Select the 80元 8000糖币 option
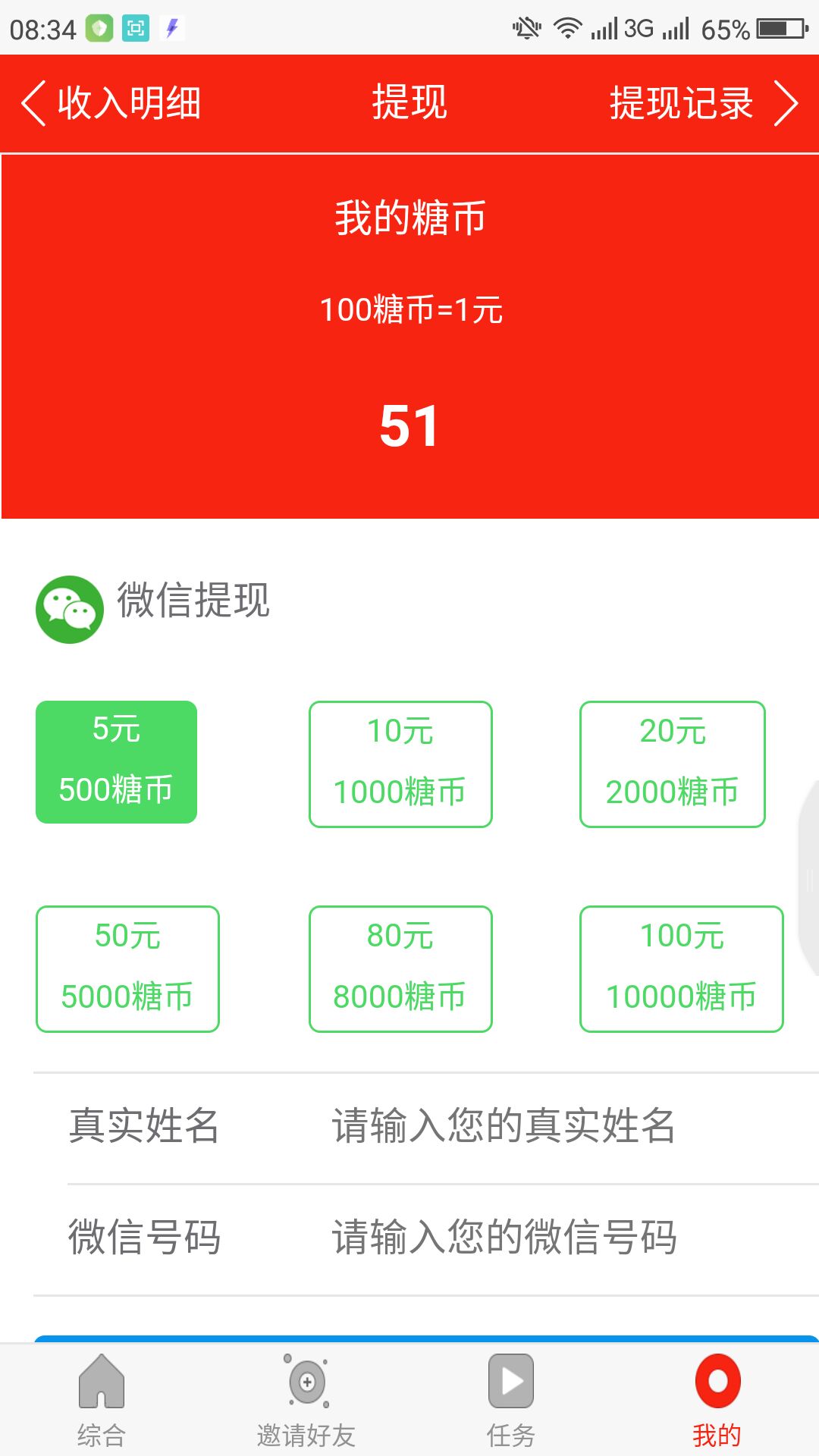 [x=400, y=968]
